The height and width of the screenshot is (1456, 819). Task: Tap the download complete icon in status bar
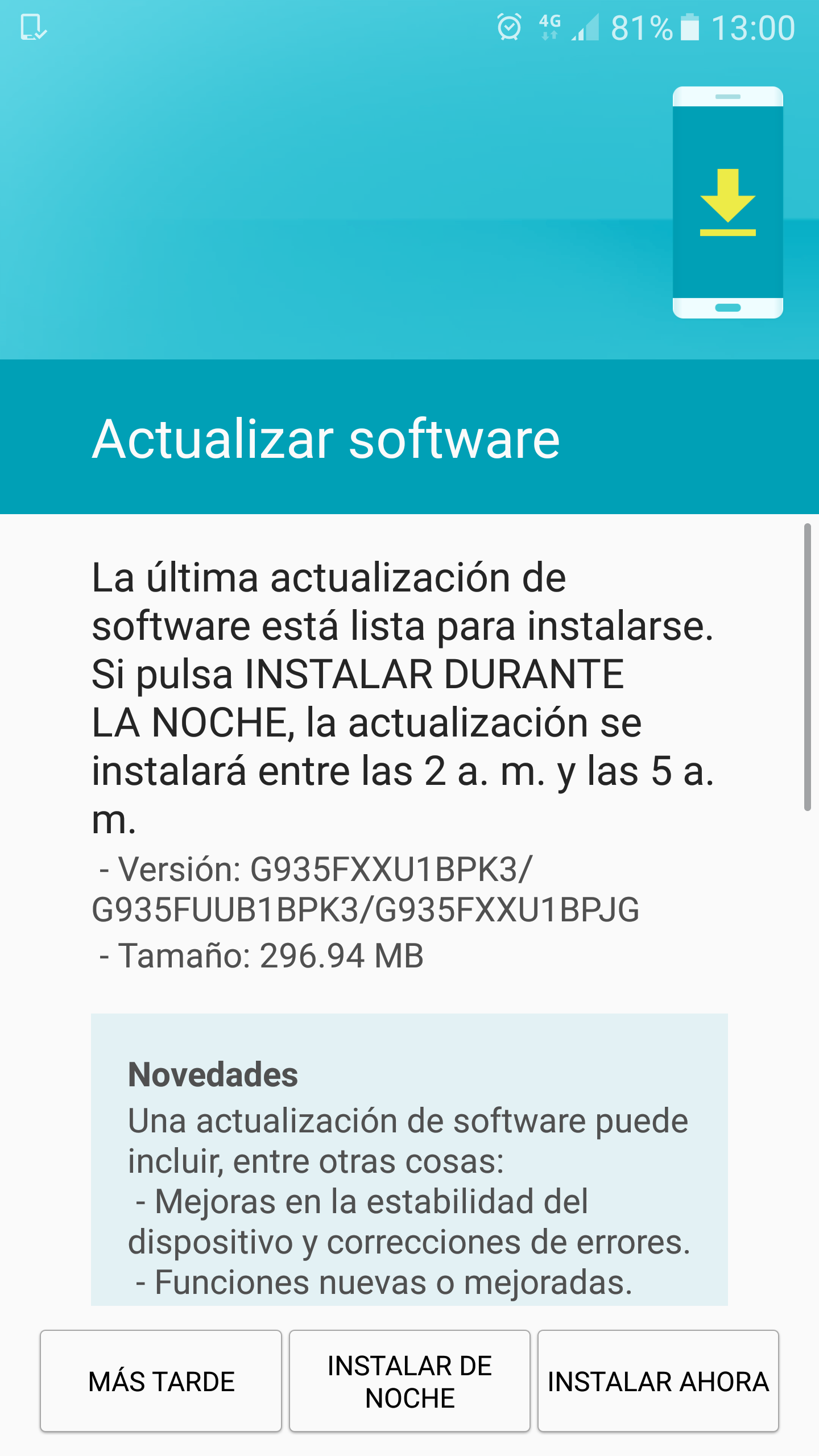click(32, 27)
